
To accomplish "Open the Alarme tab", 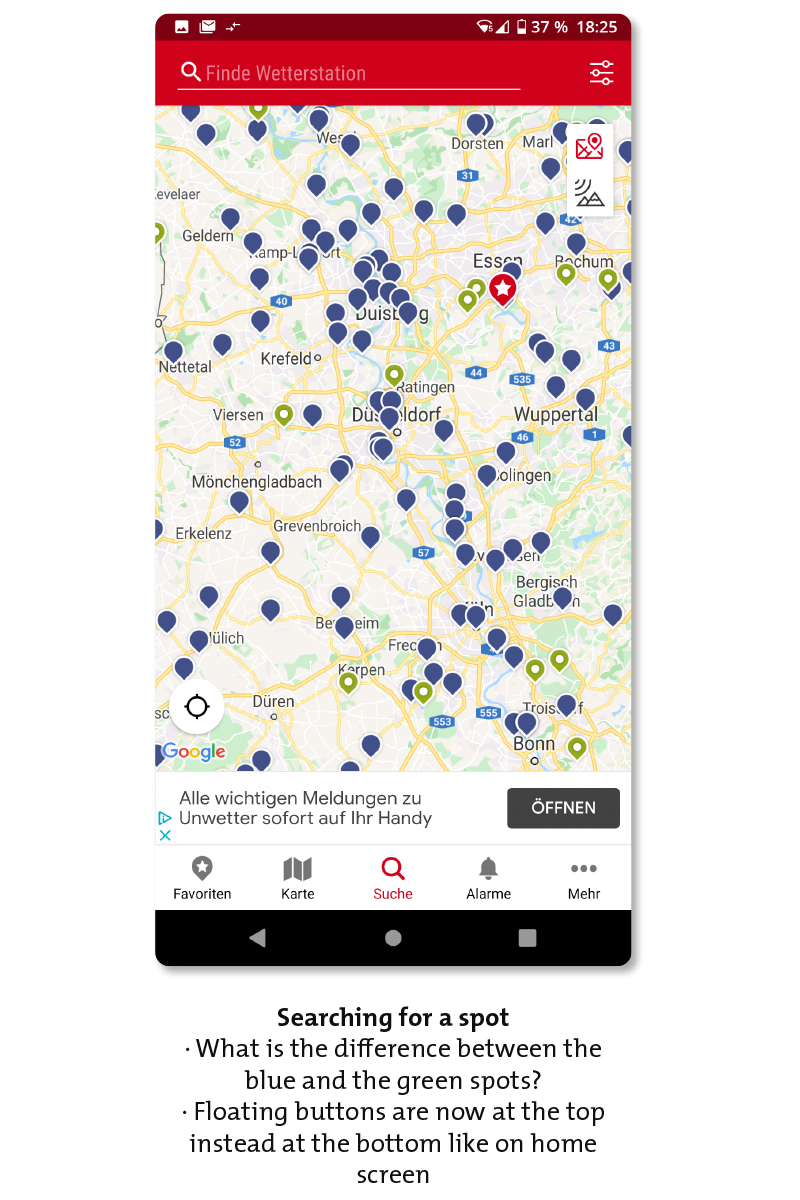I will [x=488, y=878].
